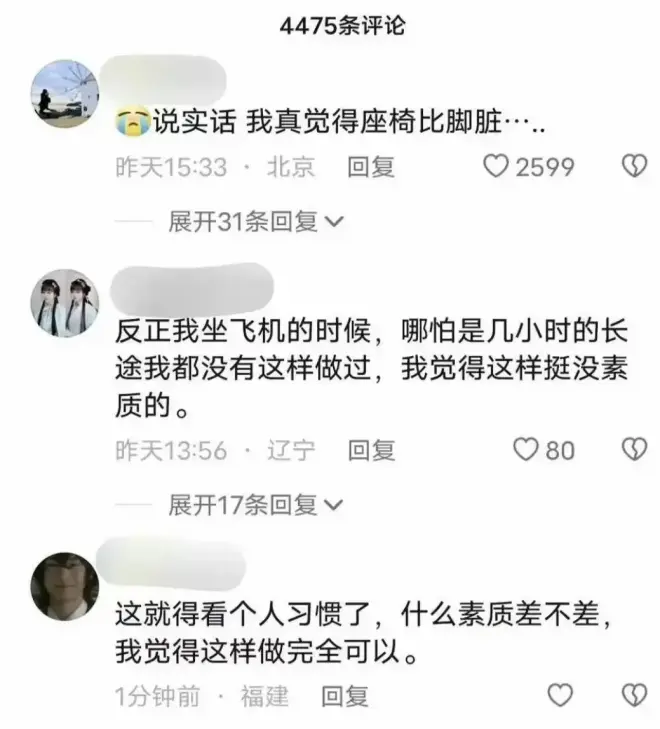Dislike the comment about 座椅比脚脏

(x=634, y=167)
